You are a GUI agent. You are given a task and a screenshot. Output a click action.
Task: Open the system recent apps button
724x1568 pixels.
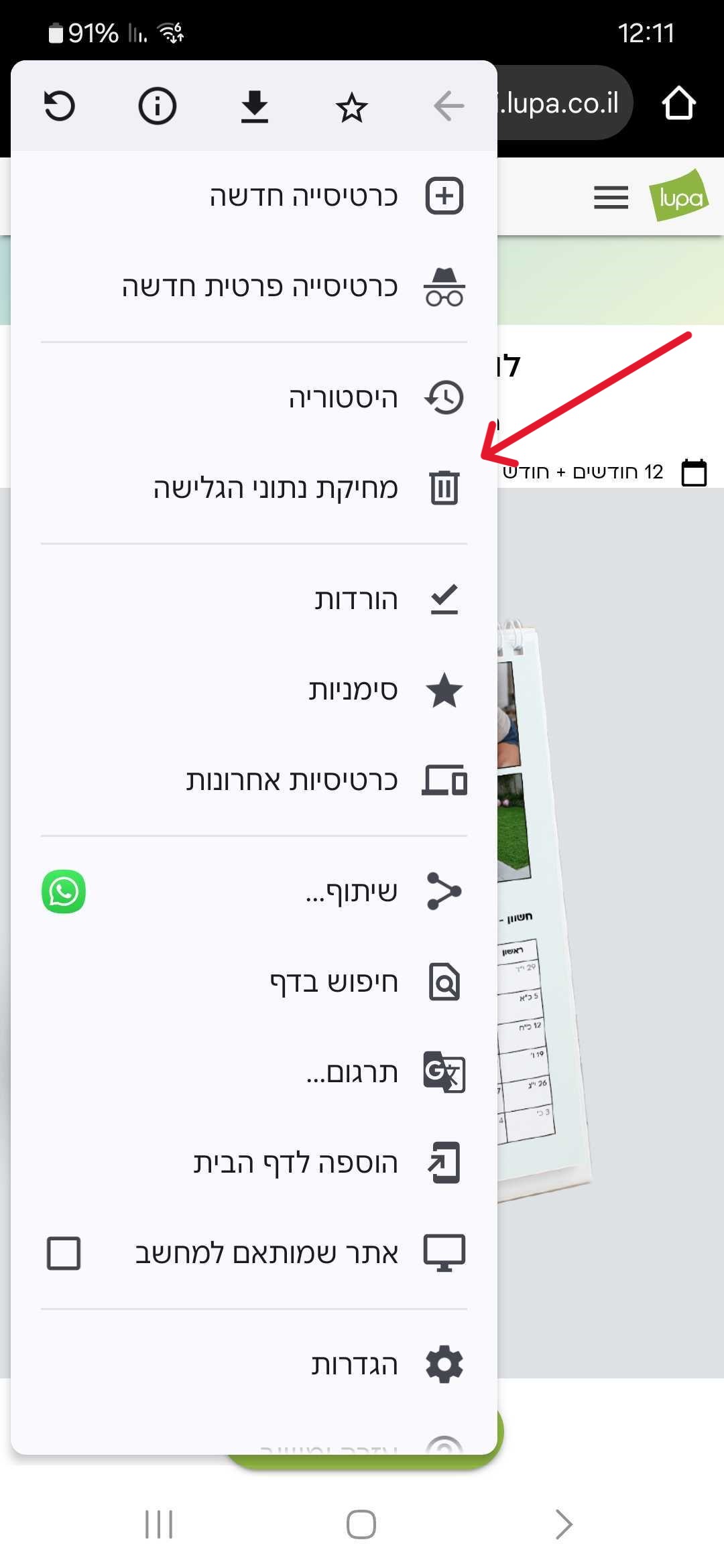click(x=159, y=1524)
